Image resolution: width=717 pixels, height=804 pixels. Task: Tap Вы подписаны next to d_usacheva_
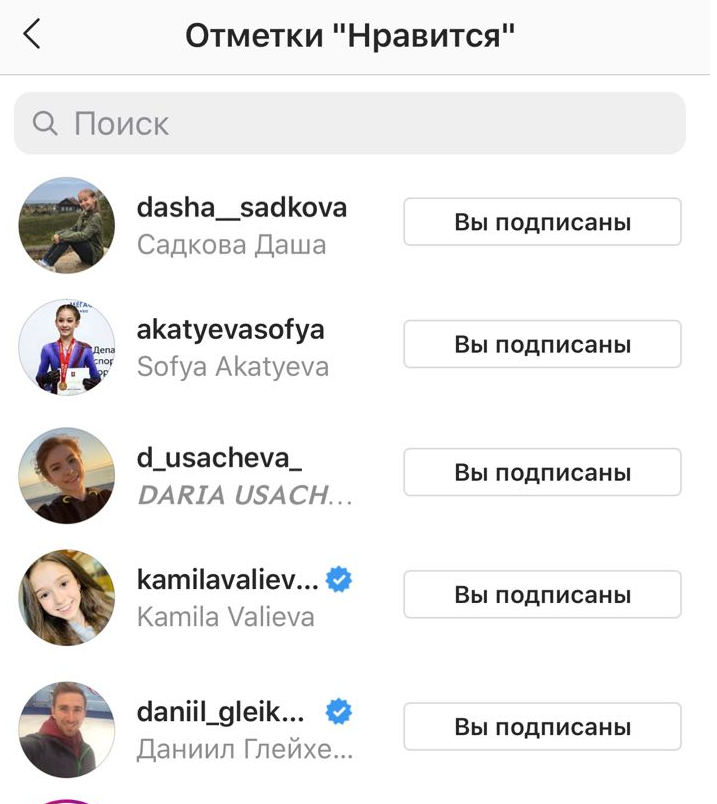click(x=542, y=472)
